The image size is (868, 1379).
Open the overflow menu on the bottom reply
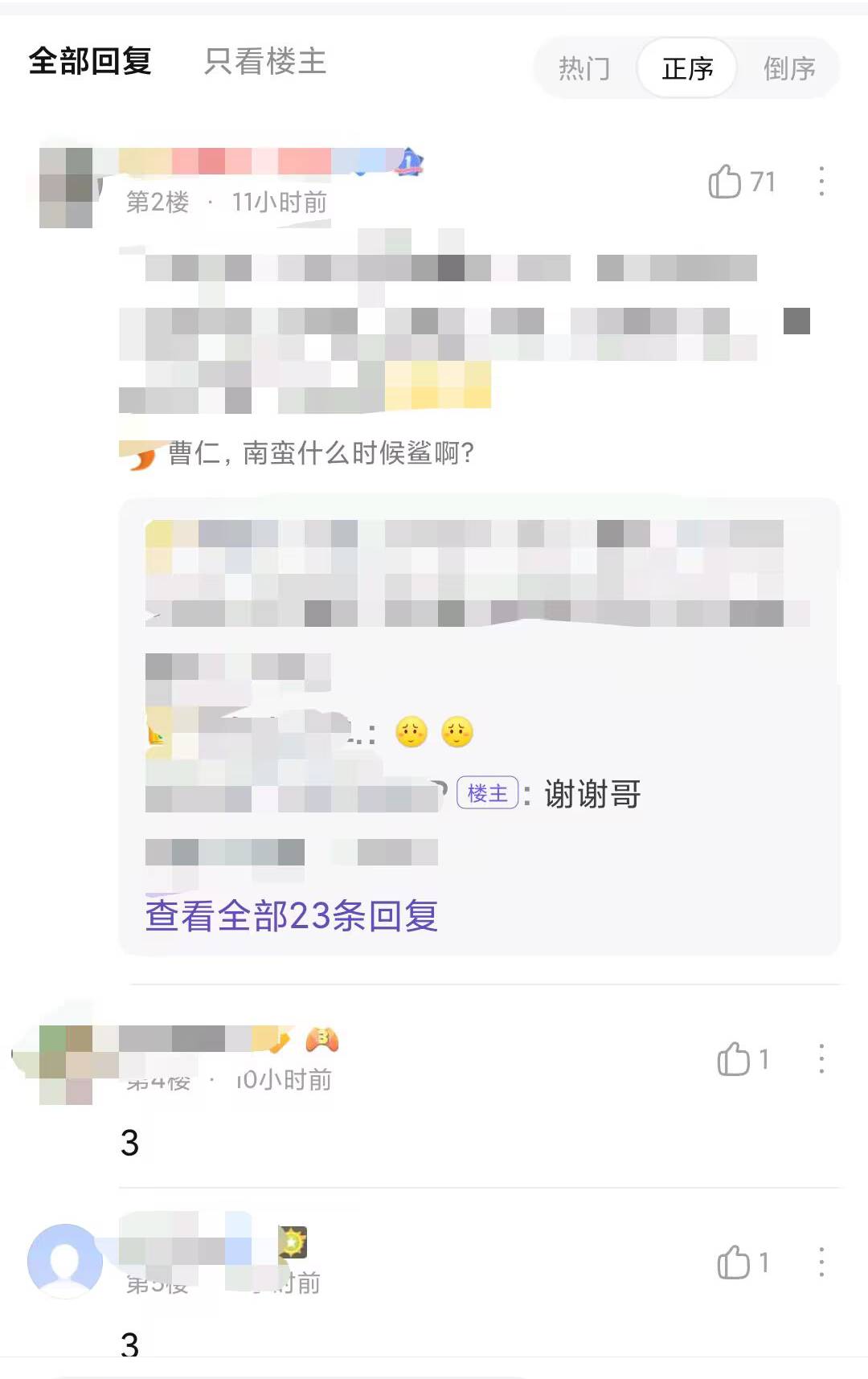[x=821, y=1262]
